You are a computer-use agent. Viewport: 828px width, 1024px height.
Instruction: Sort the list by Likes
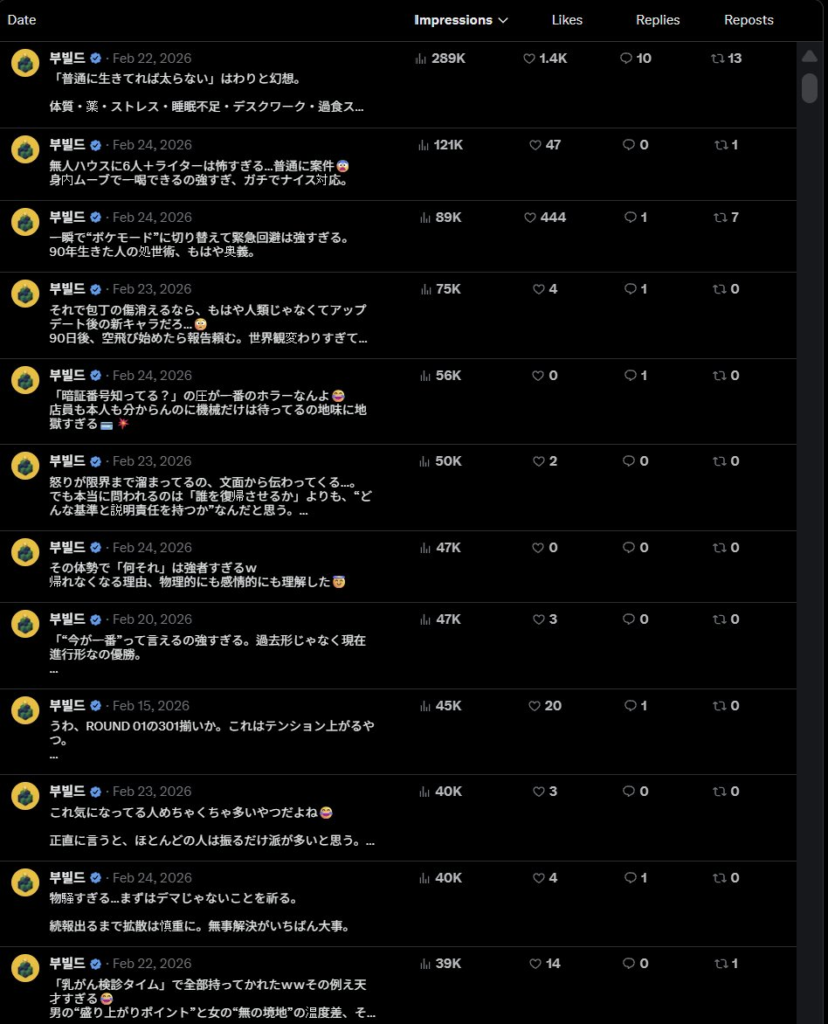566,20
